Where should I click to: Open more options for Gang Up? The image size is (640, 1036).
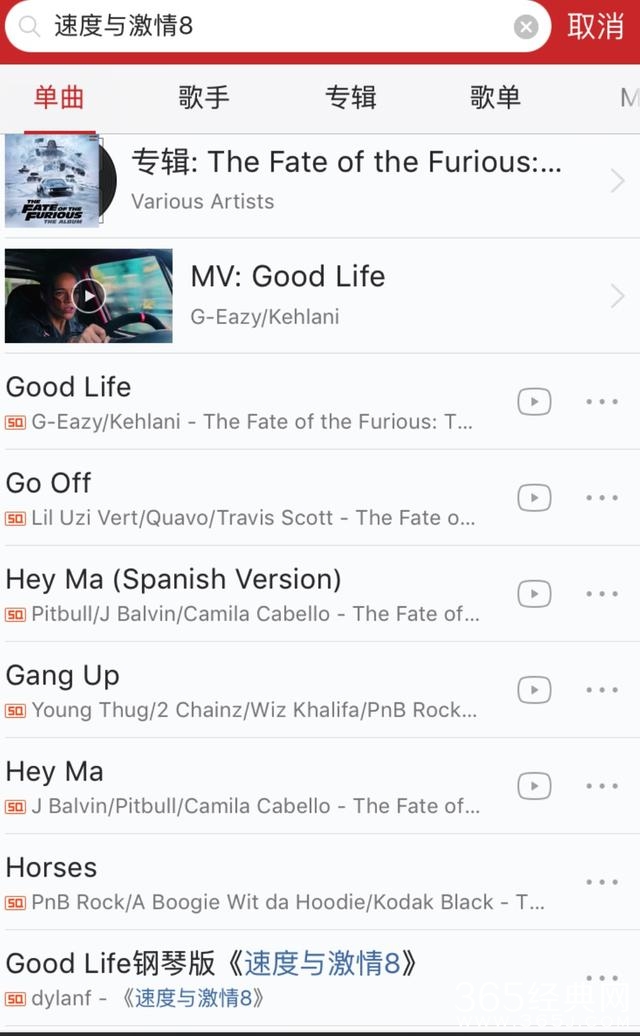602,689
